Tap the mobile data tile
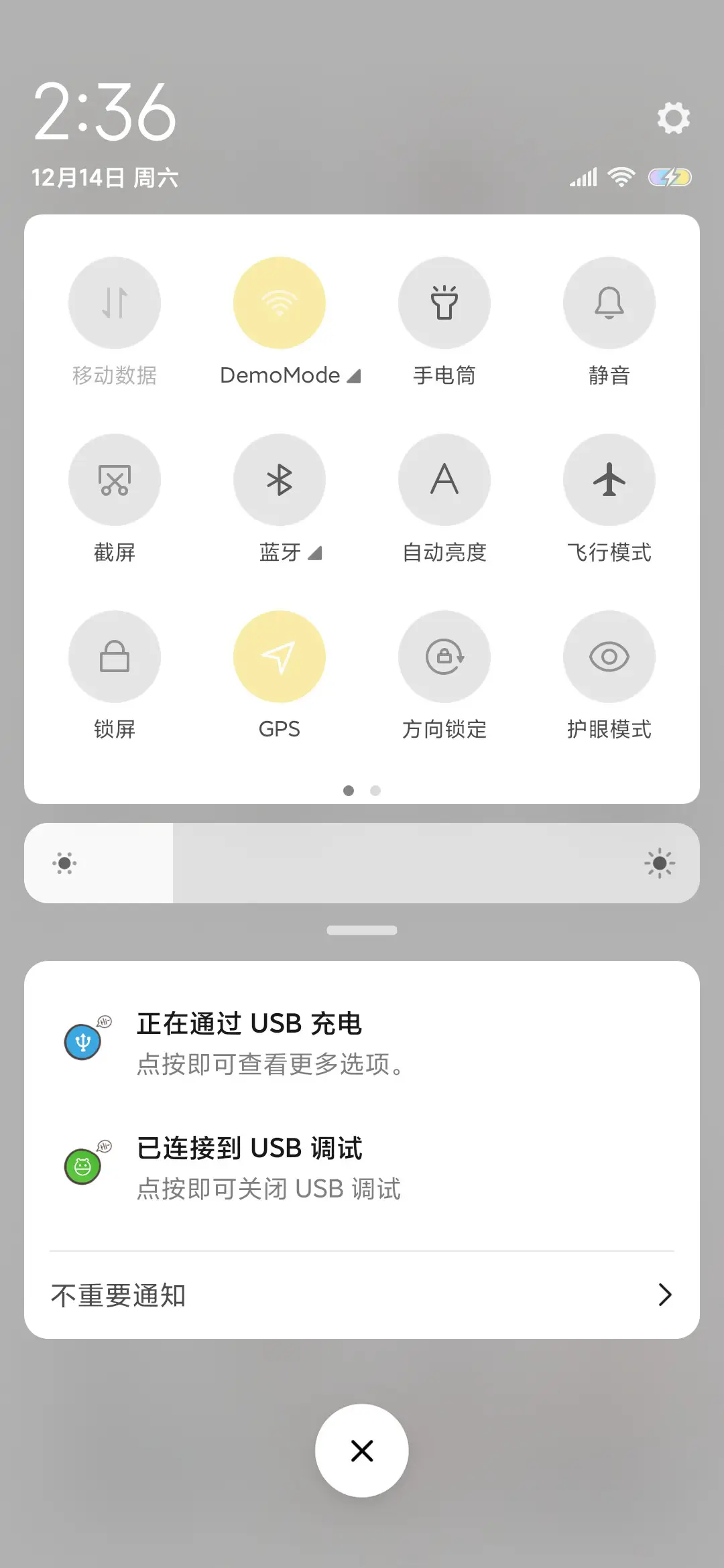The image size is (724, 1568). click(x=114, y=303)
